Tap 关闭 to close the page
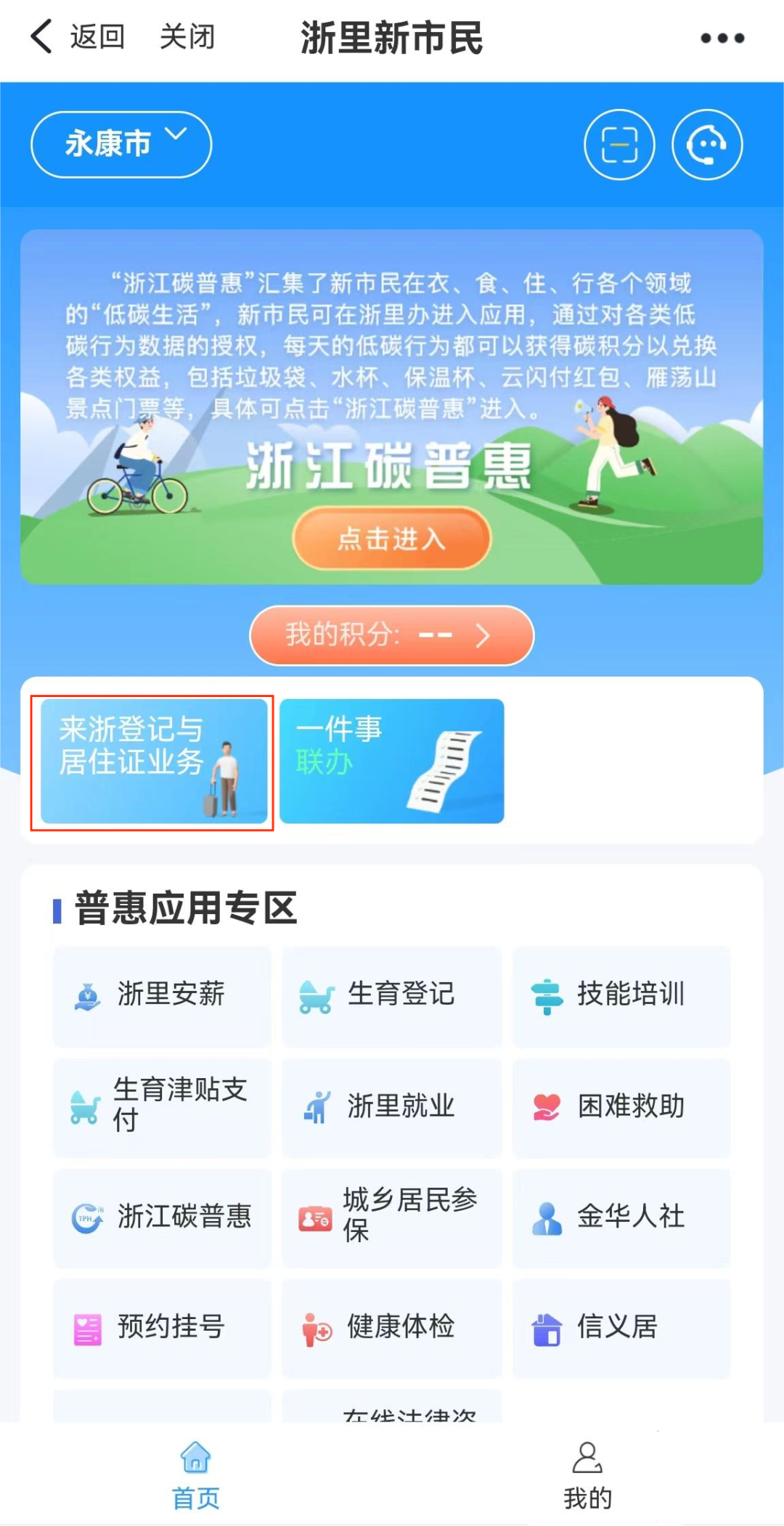Screen dimensions: 784x1526 187,36
